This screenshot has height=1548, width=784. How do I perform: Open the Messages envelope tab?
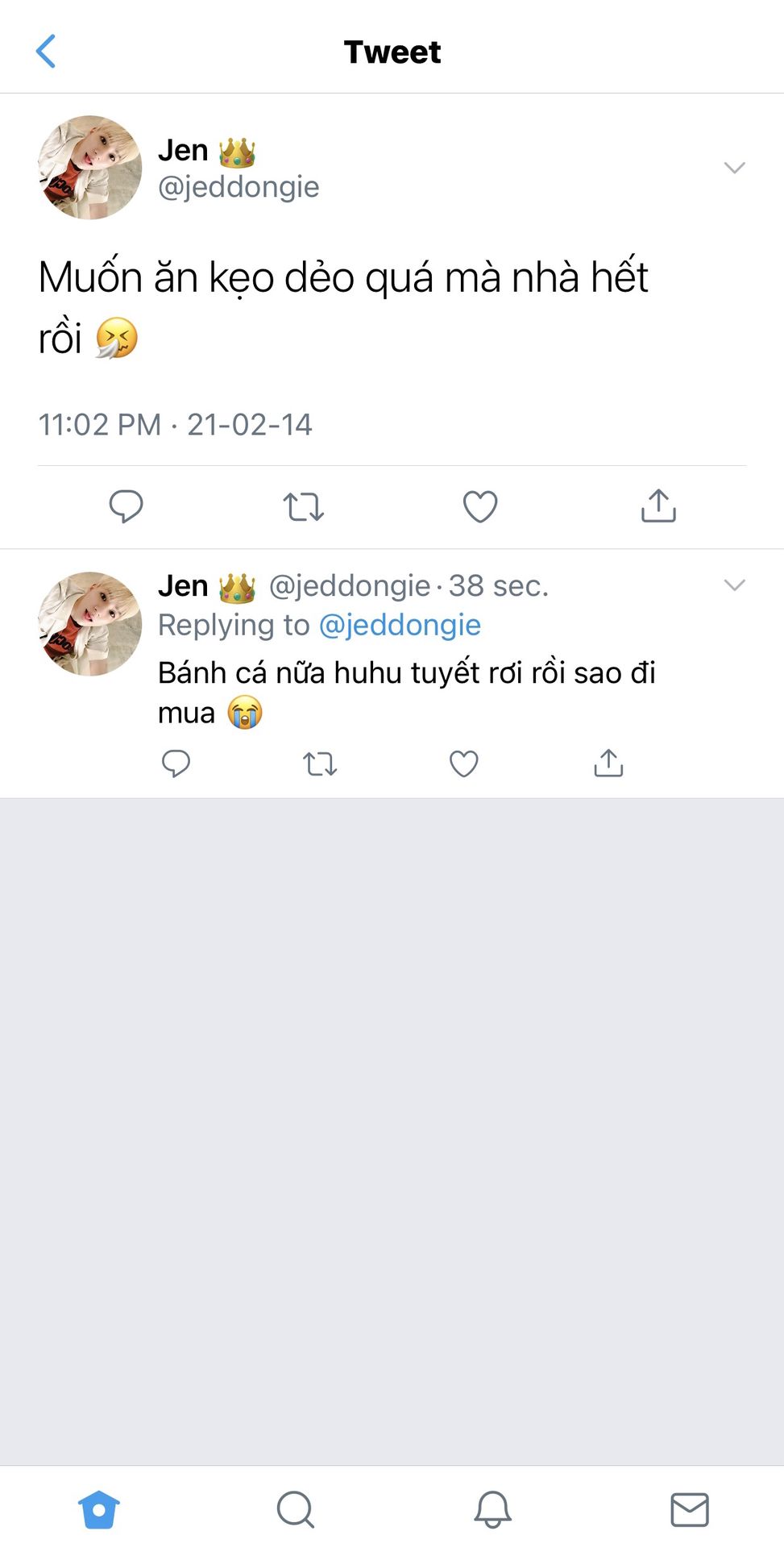coord(690,1509)
